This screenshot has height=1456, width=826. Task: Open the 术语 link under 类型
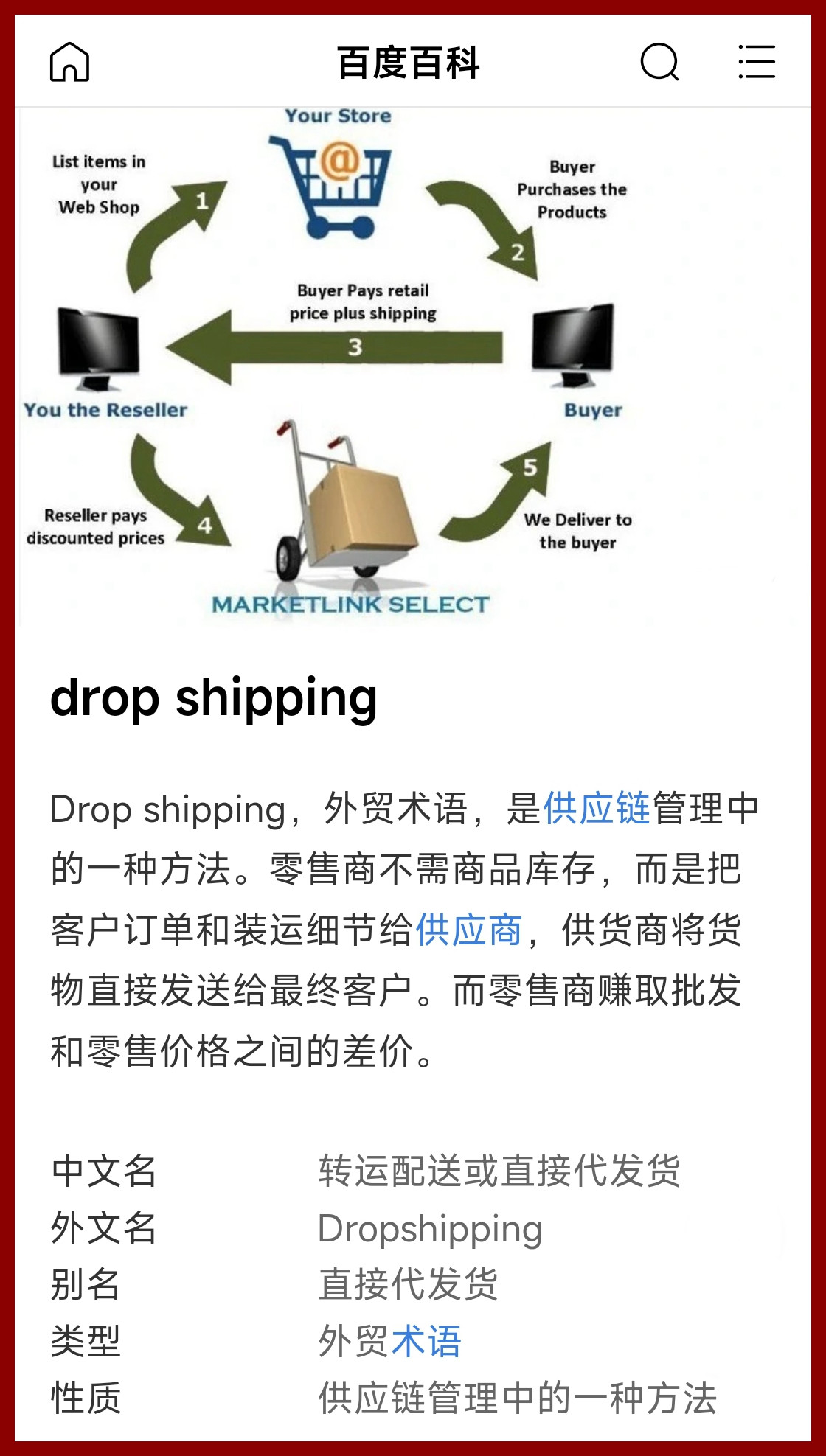(x=426, y=1341)
